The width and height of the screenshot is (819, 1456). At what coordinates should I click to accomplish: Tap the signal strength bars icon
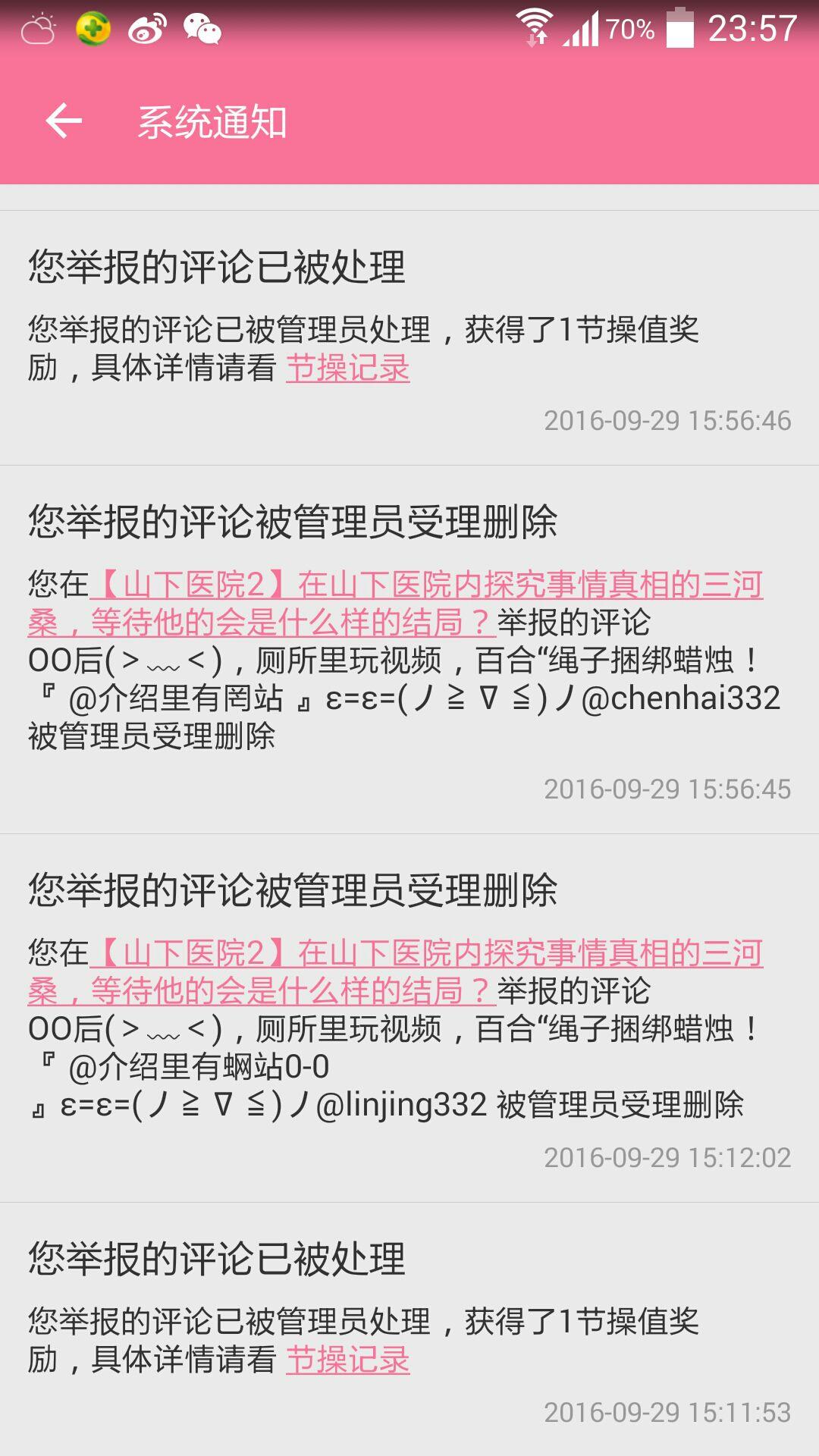pos(580,29)
